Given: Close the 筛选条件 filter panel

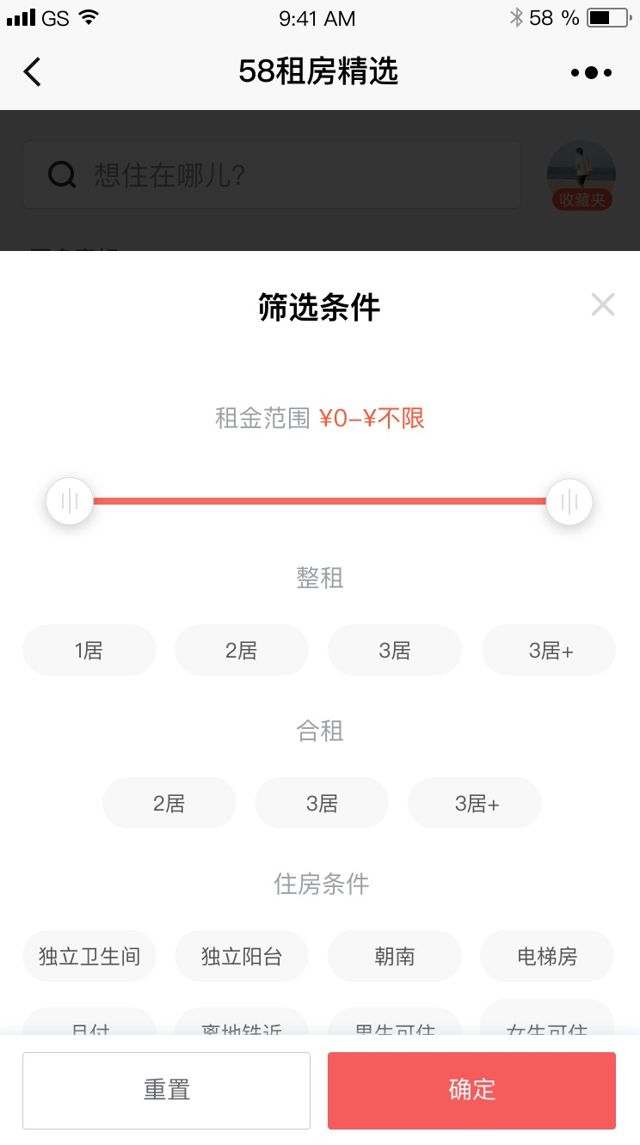Looking at the screenshot, I should (602, 305).
